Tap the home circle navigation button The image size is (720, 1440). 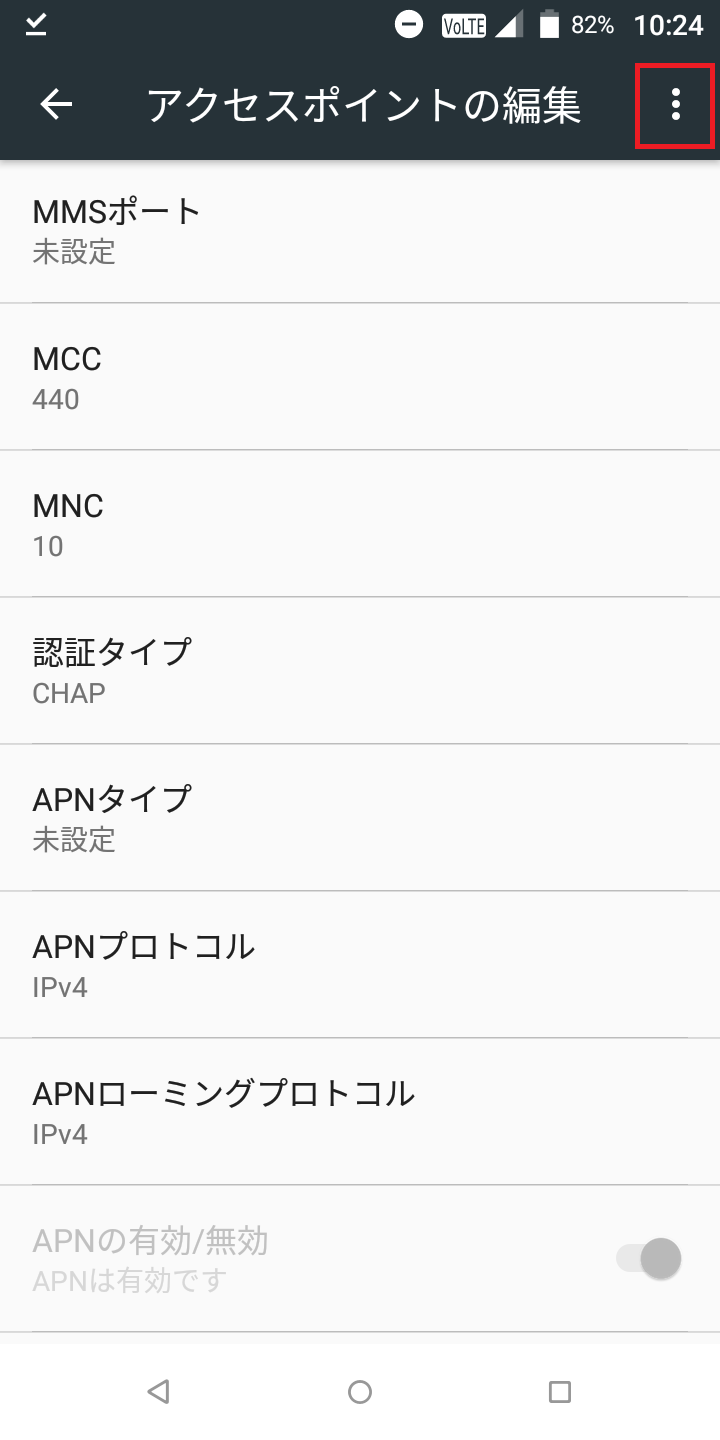pyautogui.click(x=360, y=1391)
